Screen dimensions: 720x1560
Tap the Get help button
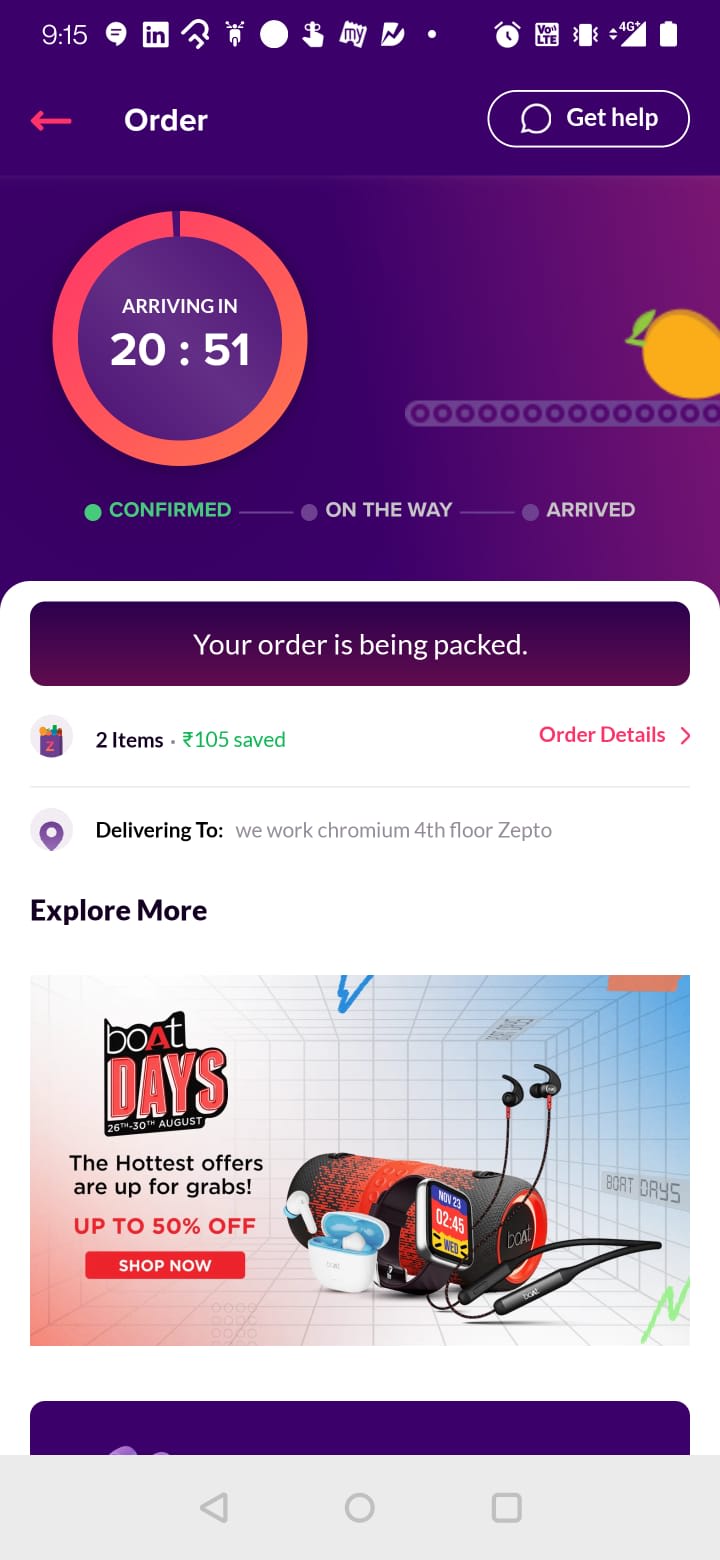588,119
